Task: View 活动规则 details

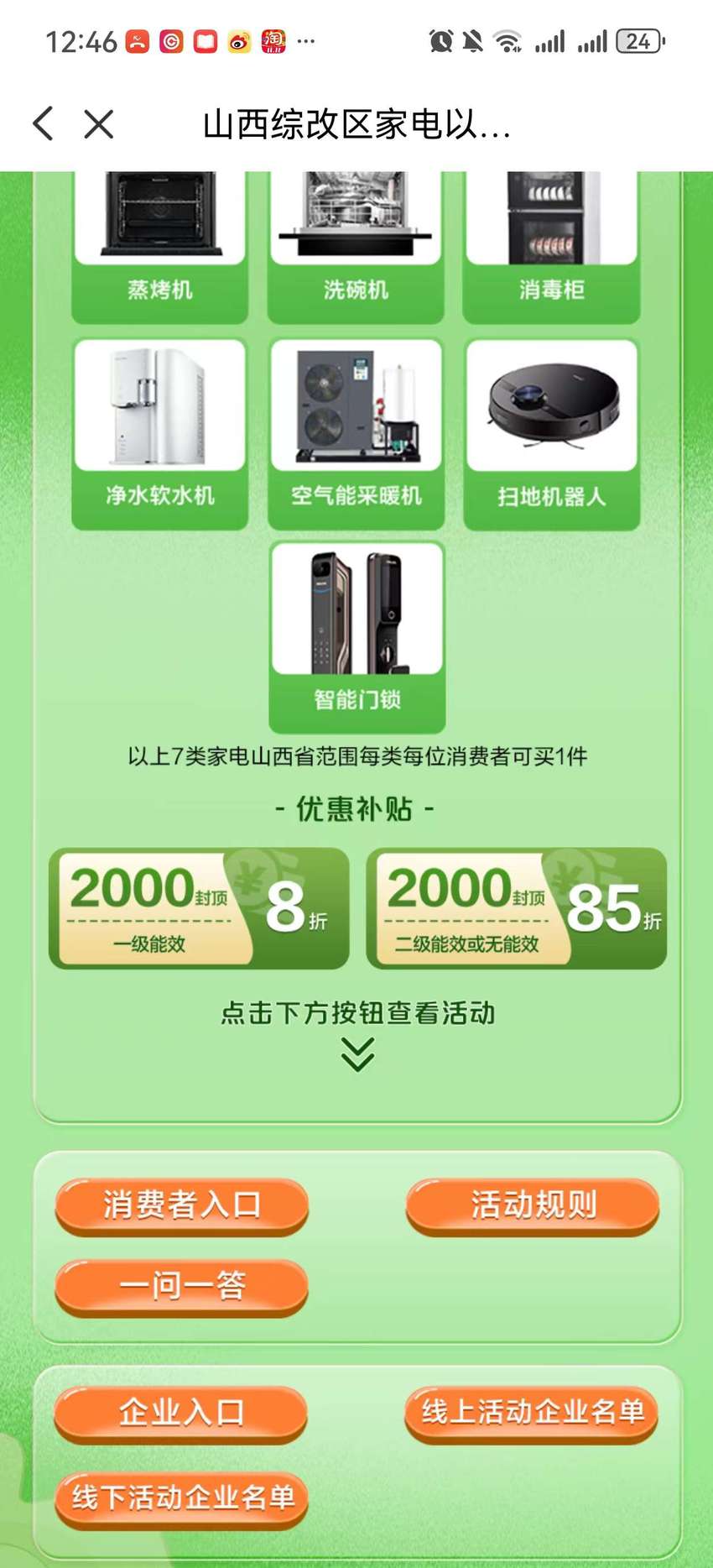Action: pos(533,1206)
